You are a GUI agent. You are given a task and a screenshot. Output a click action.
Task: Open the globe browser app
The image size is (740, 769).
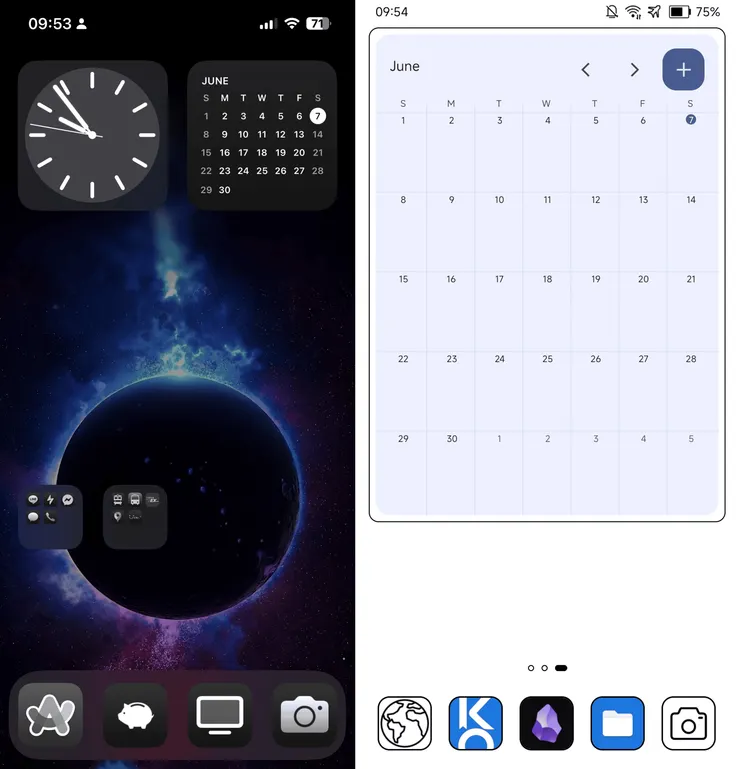(404, 723)
